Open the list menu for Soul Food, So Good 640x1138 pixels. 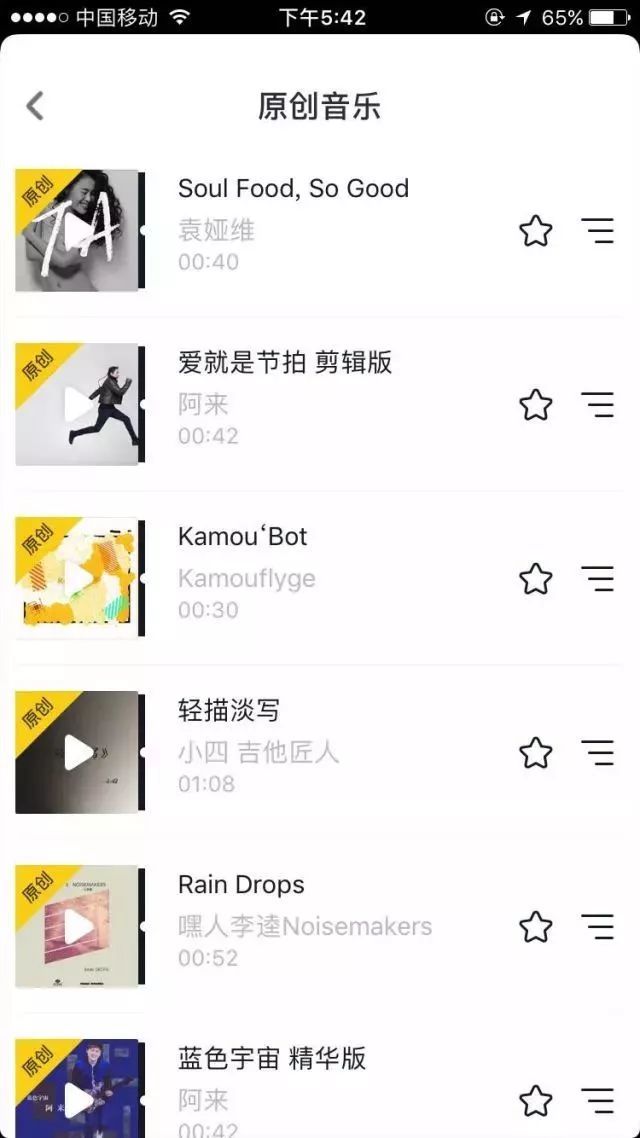(x=598, y=231)
